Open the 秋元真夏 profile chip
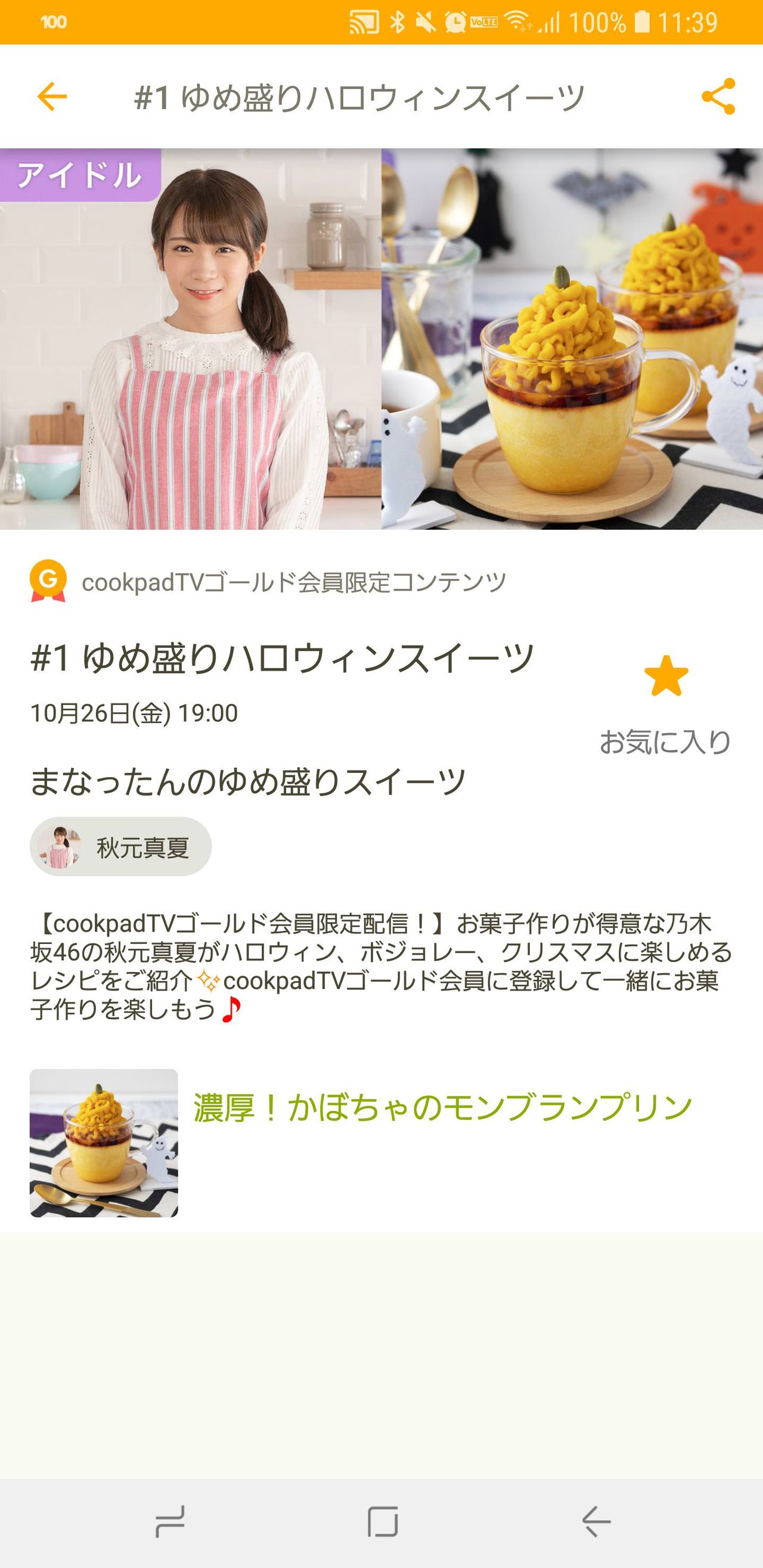 (x=120, y=847)
